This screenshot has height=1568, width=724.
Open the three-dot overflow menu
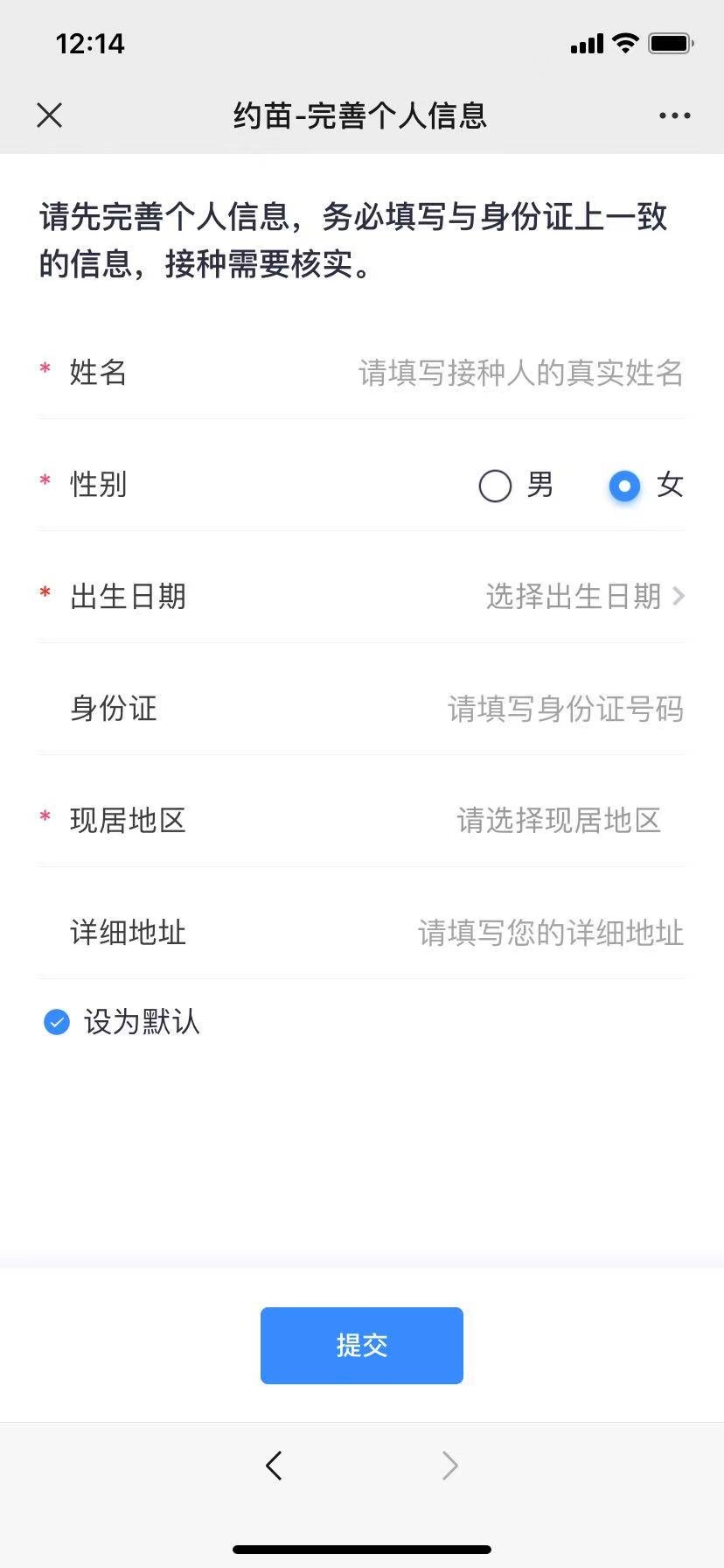[x=674, y=115]
